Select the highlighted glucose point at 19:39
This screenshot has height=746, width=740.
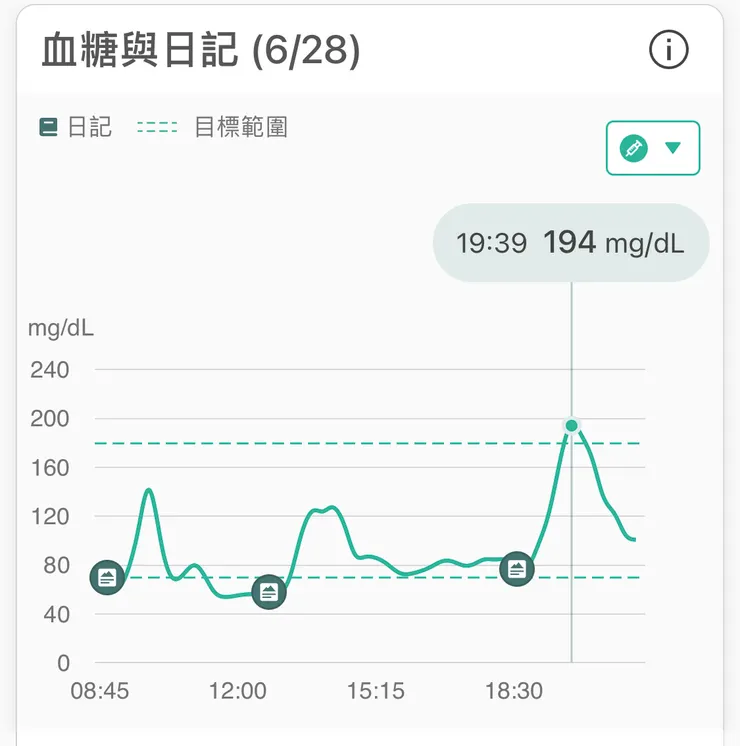point(570,425)
